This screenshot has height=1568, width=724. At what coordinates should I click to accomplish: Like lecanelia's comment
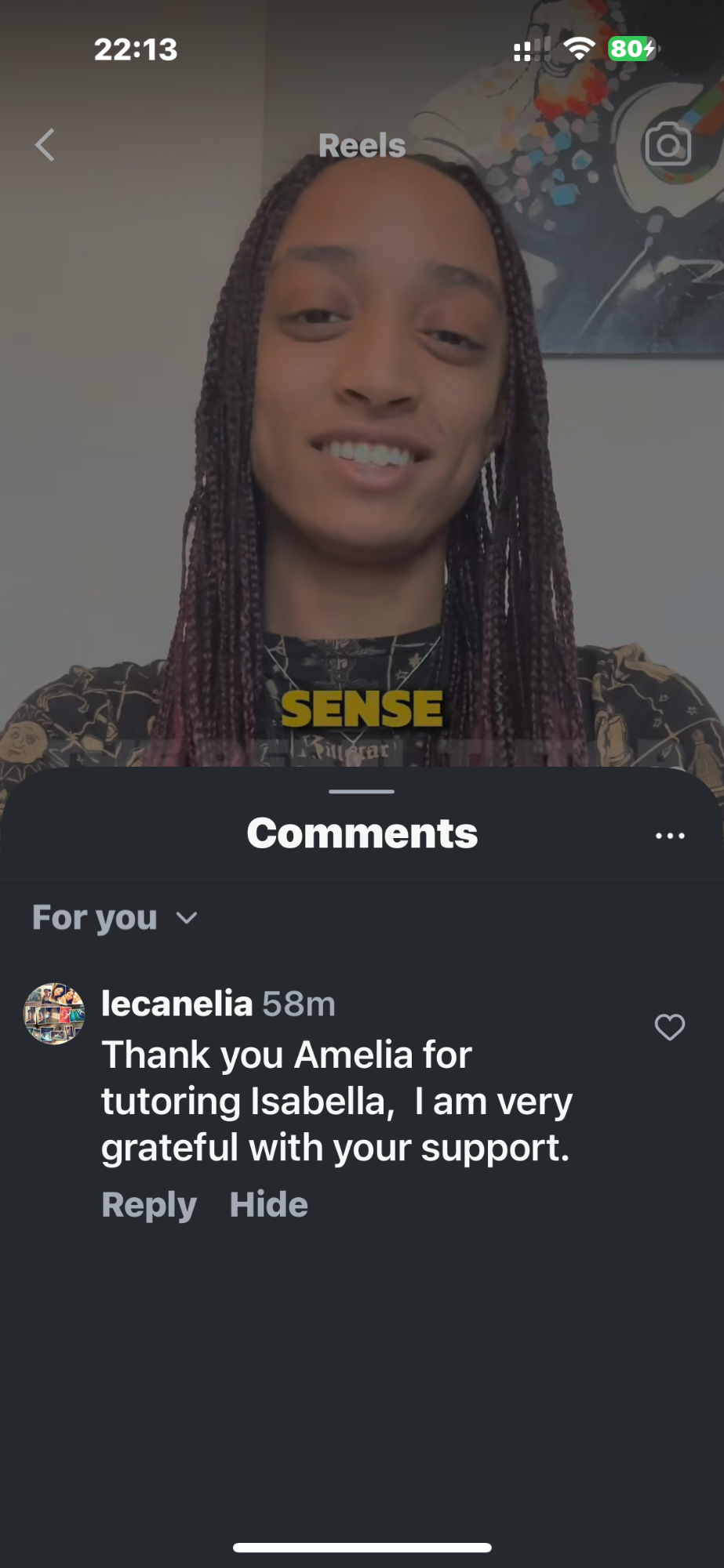coord(669,1026)
